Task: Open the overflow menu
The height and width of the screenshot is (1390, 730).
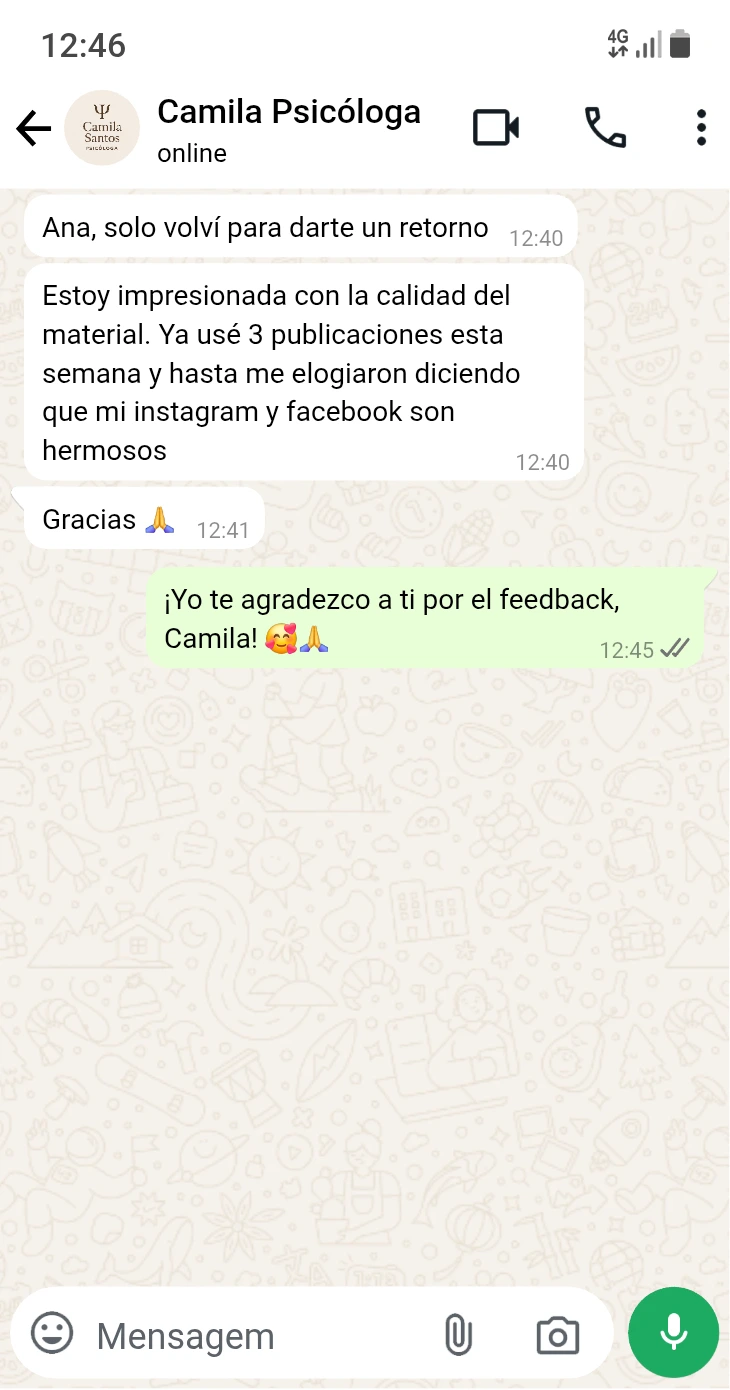Action: point(701,128)
